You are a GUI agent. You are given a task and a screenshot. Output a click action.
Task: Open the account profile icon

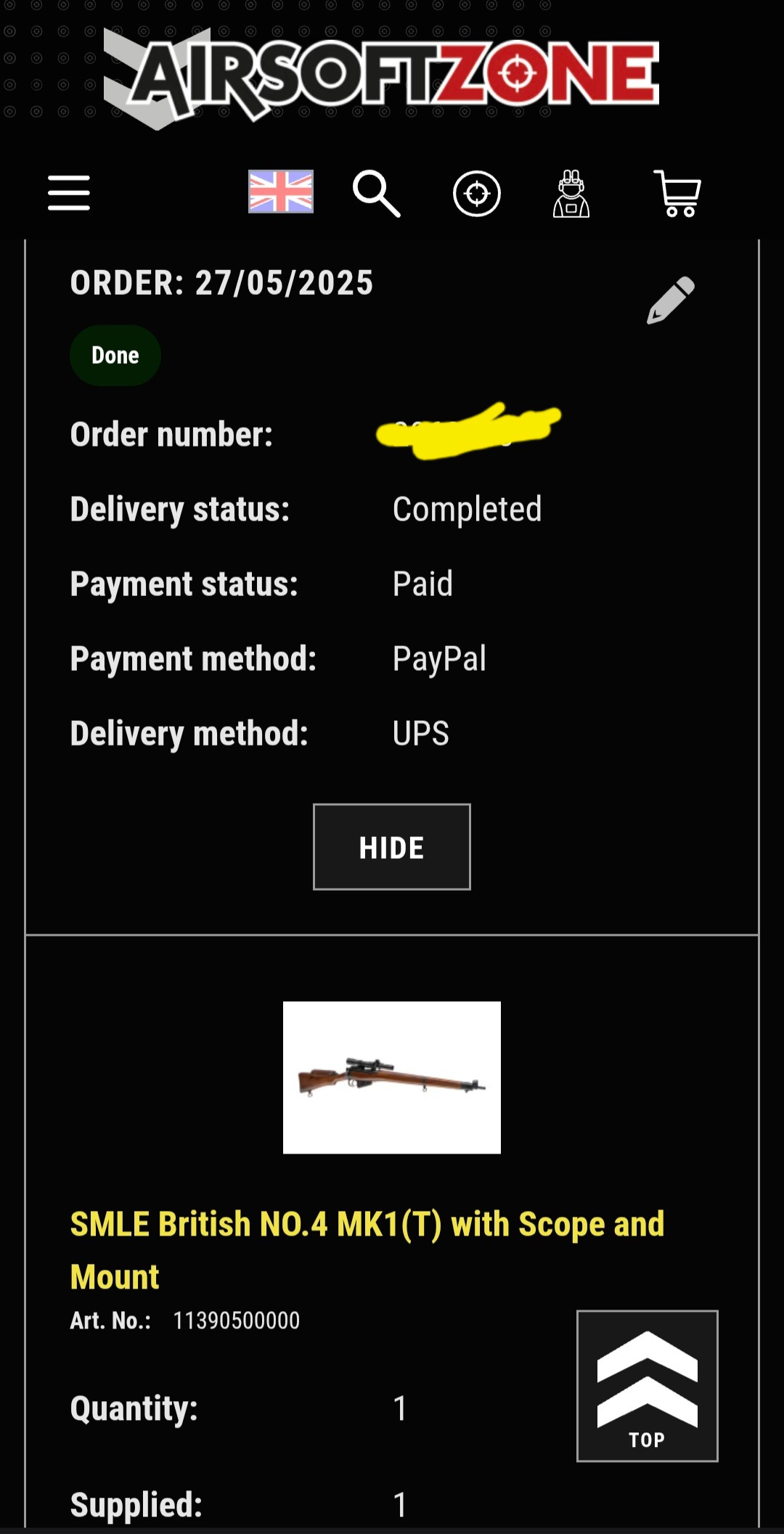571,194
